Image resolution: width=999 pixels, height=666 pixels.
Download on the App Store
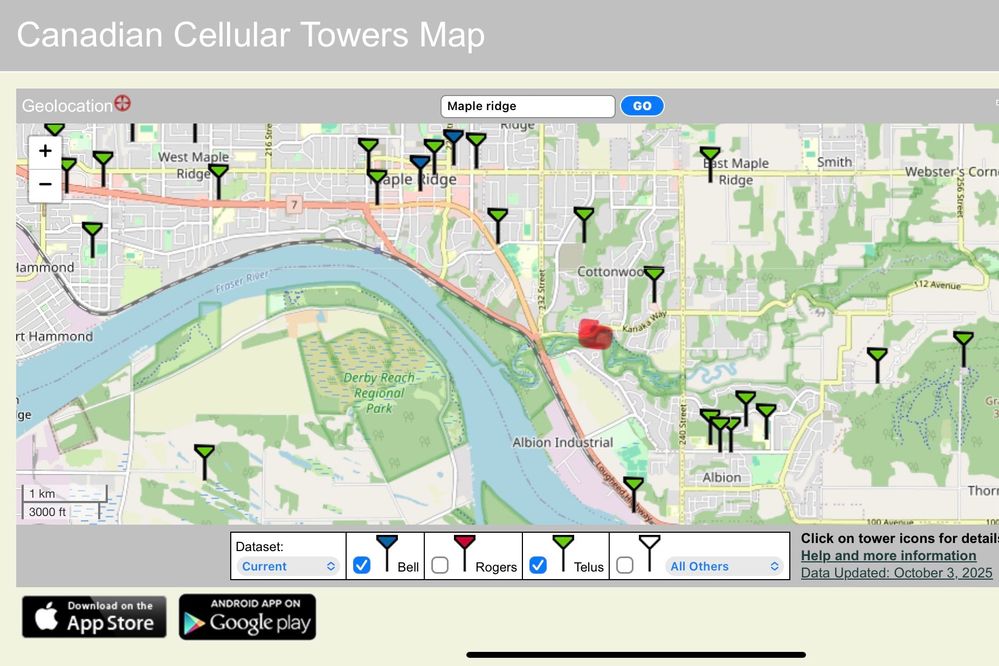(x=94, y=617)
